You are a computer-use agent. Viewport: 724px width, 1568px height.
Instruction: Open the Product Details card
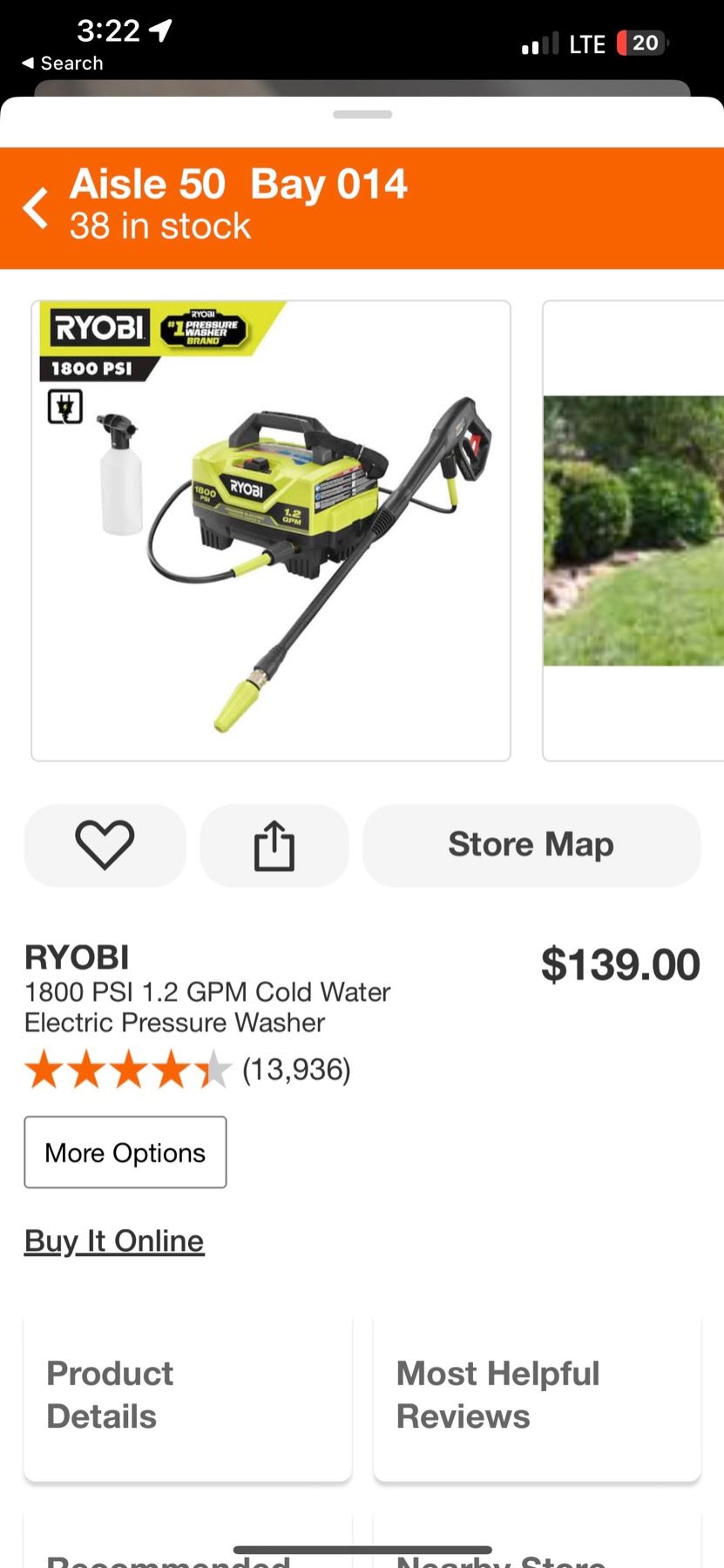click(187, 1396)
